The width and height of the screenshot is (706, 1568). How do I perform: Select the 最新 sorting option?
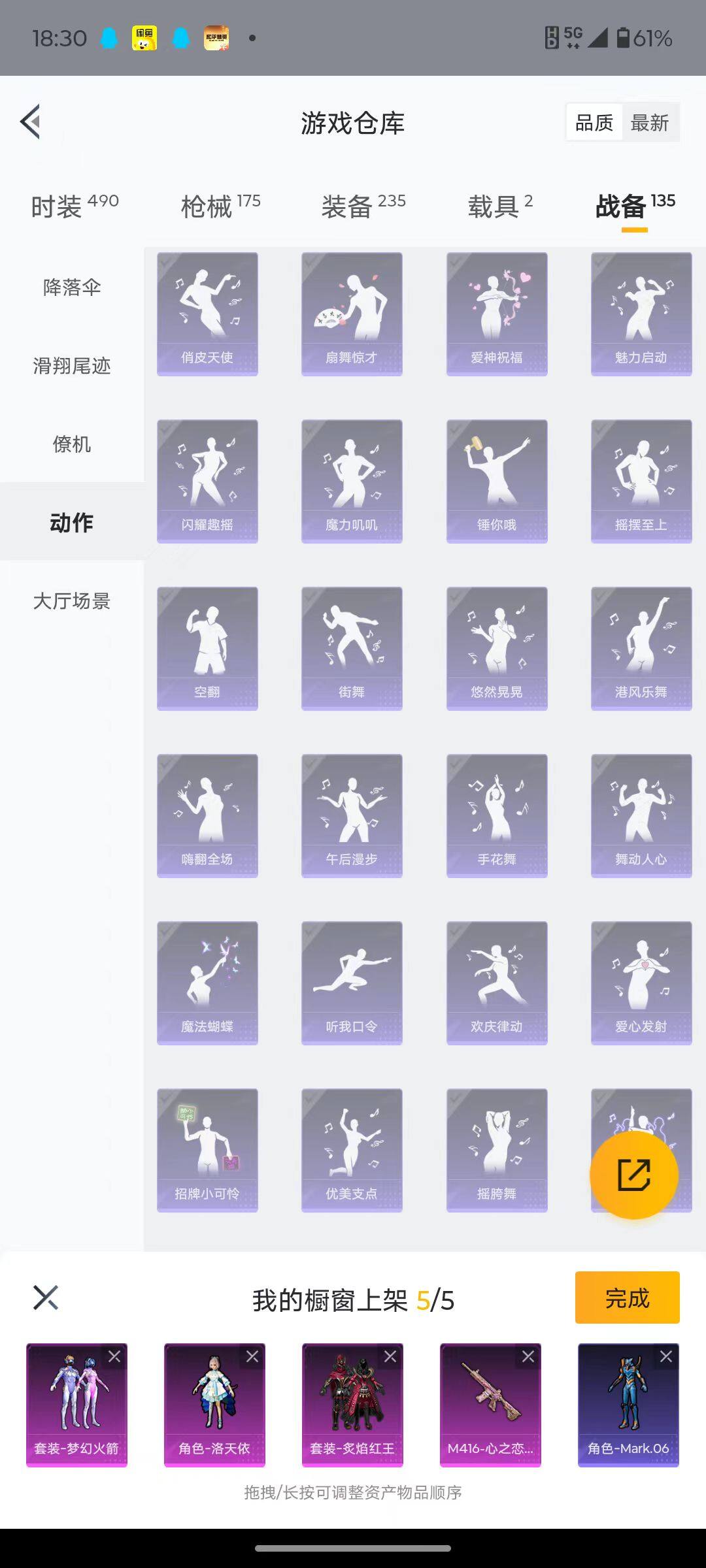(x=652, y=122)
